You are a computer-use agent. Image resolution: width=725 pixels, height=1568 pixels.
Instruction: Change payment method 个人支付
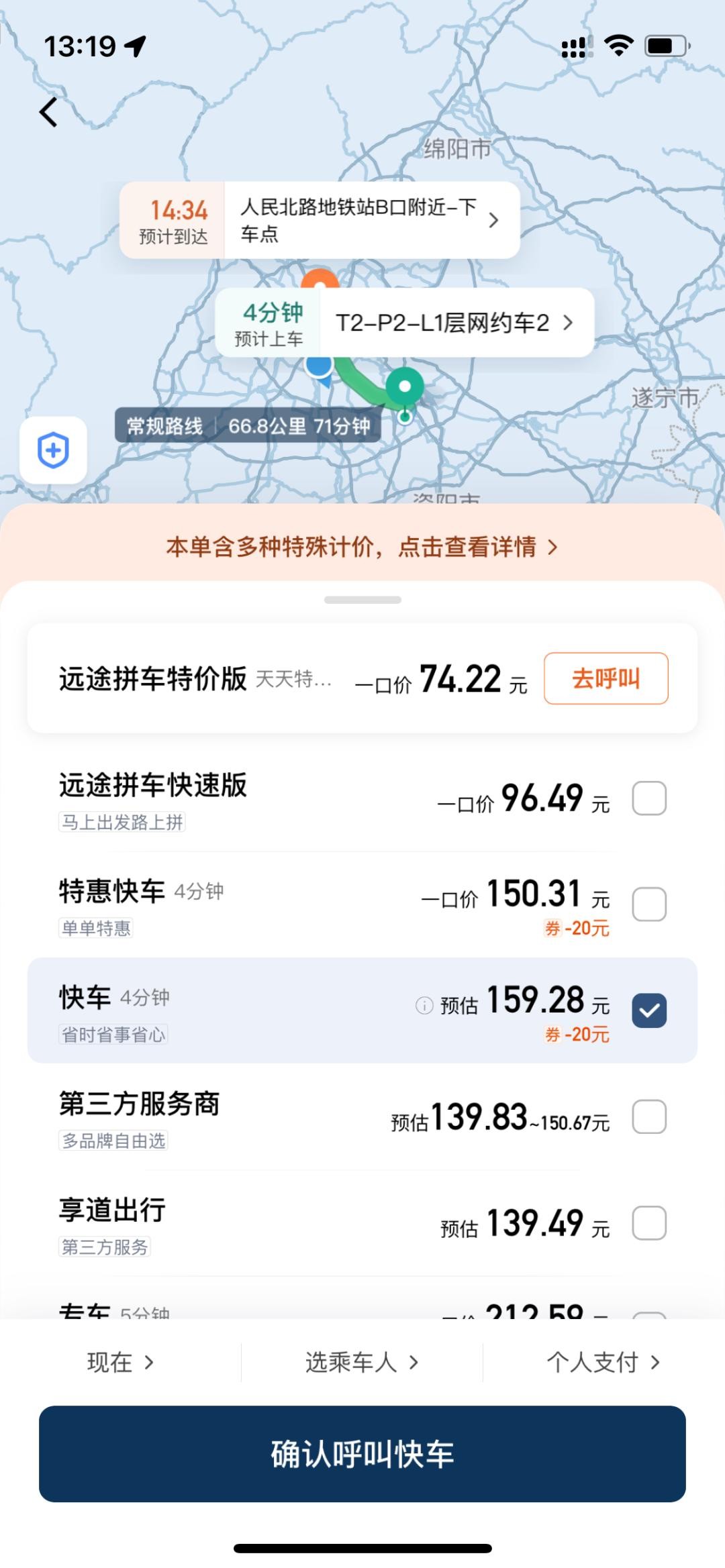click(x=603, y=1362)
